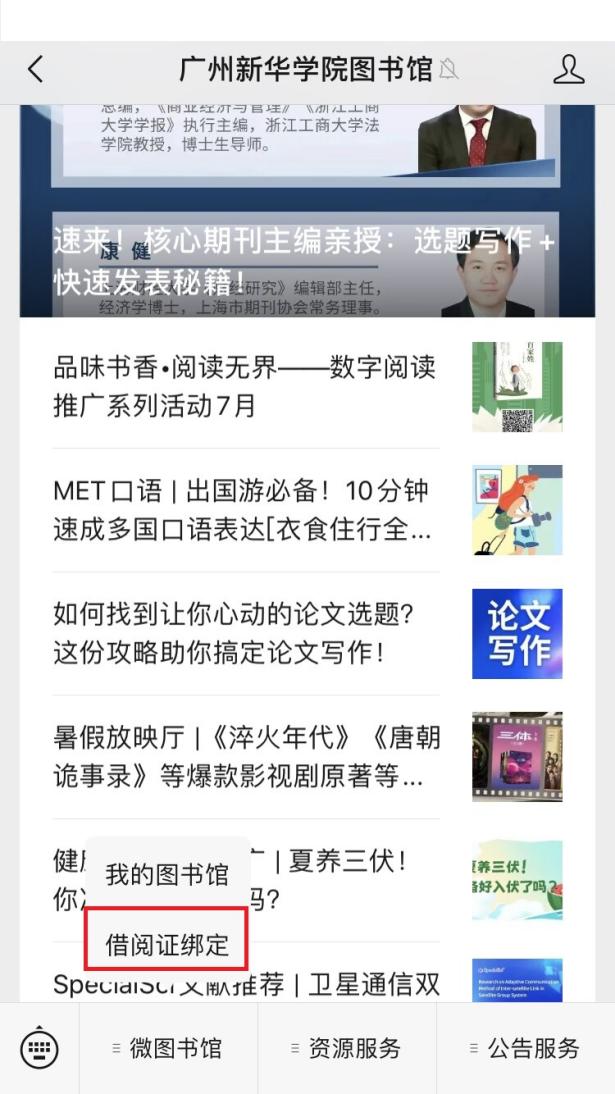Open article 品味书香•阅读无界 数字阅读推广
615x1094 pixels.
click(x=245, y=386)
